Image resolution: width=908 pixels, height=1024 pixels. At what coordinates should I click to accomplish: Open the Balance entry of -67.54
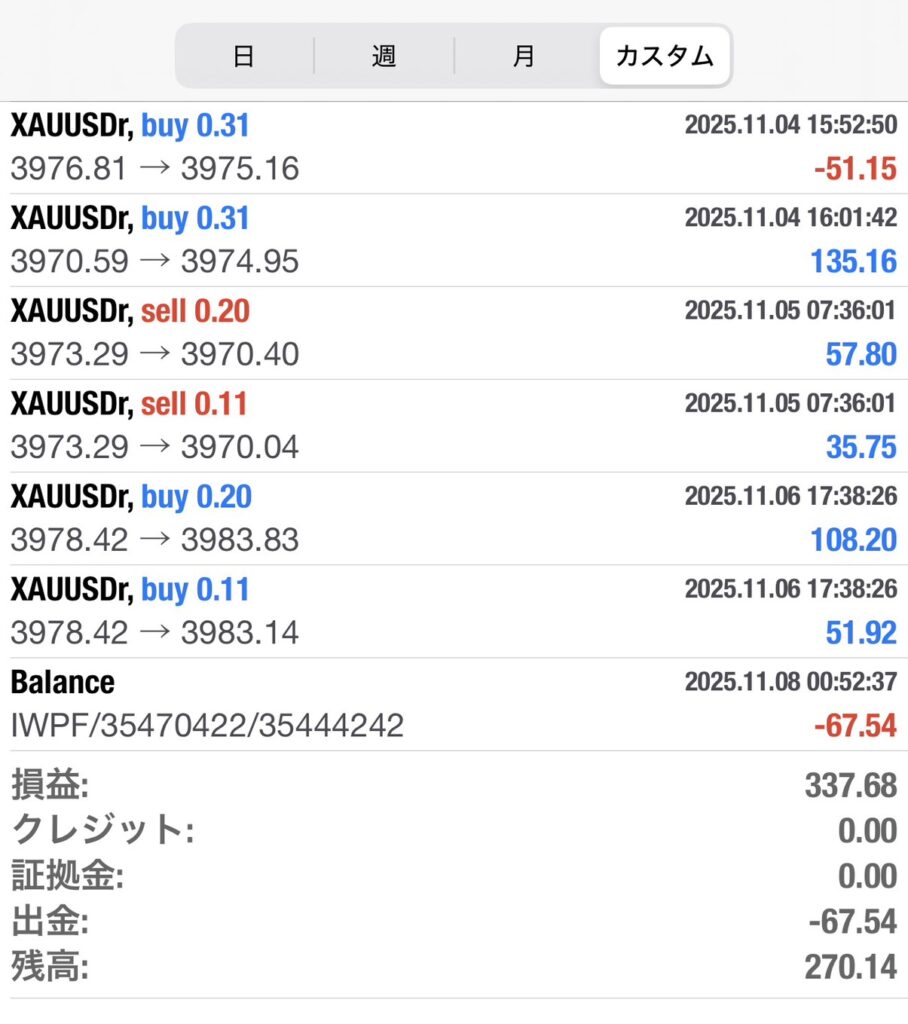coord(454,704)
